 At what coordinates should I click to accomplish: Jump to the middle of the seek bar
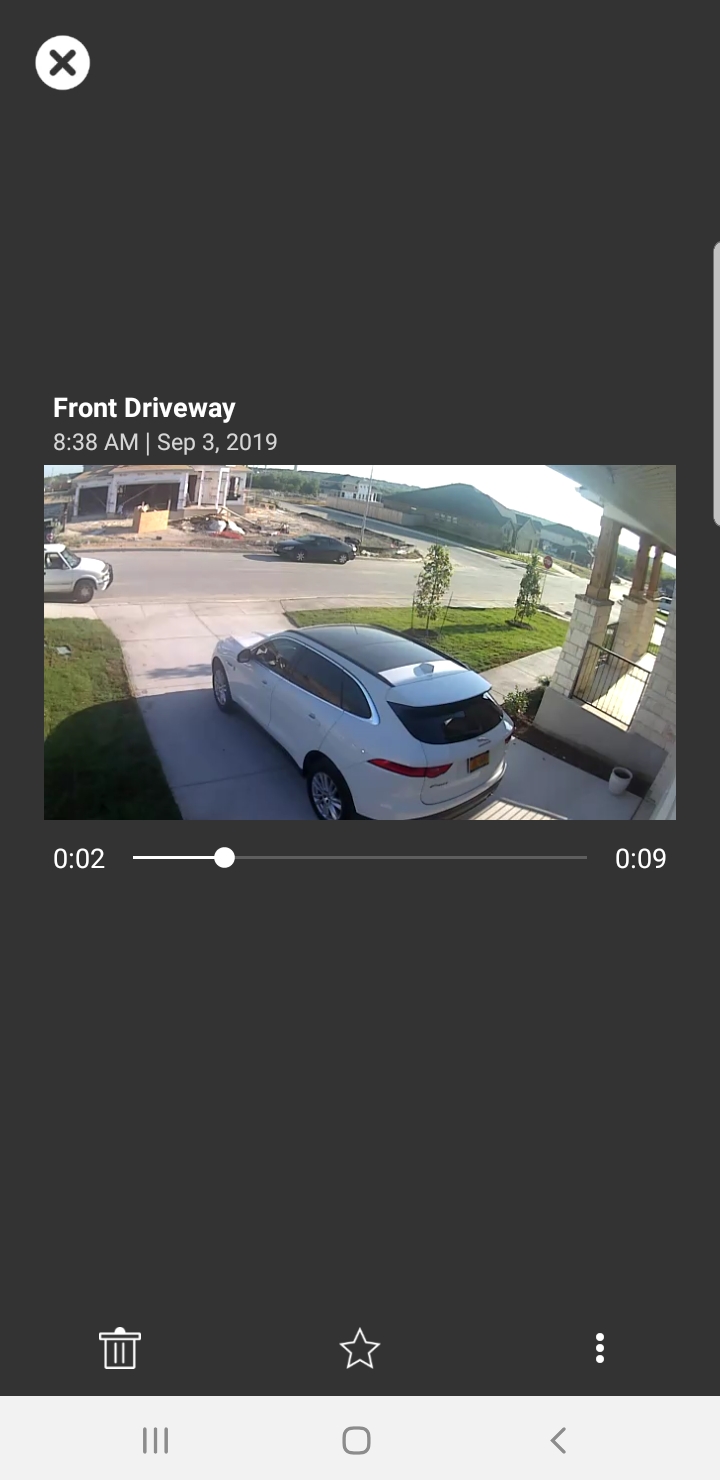pyautogui.click(x=360, y=858)
